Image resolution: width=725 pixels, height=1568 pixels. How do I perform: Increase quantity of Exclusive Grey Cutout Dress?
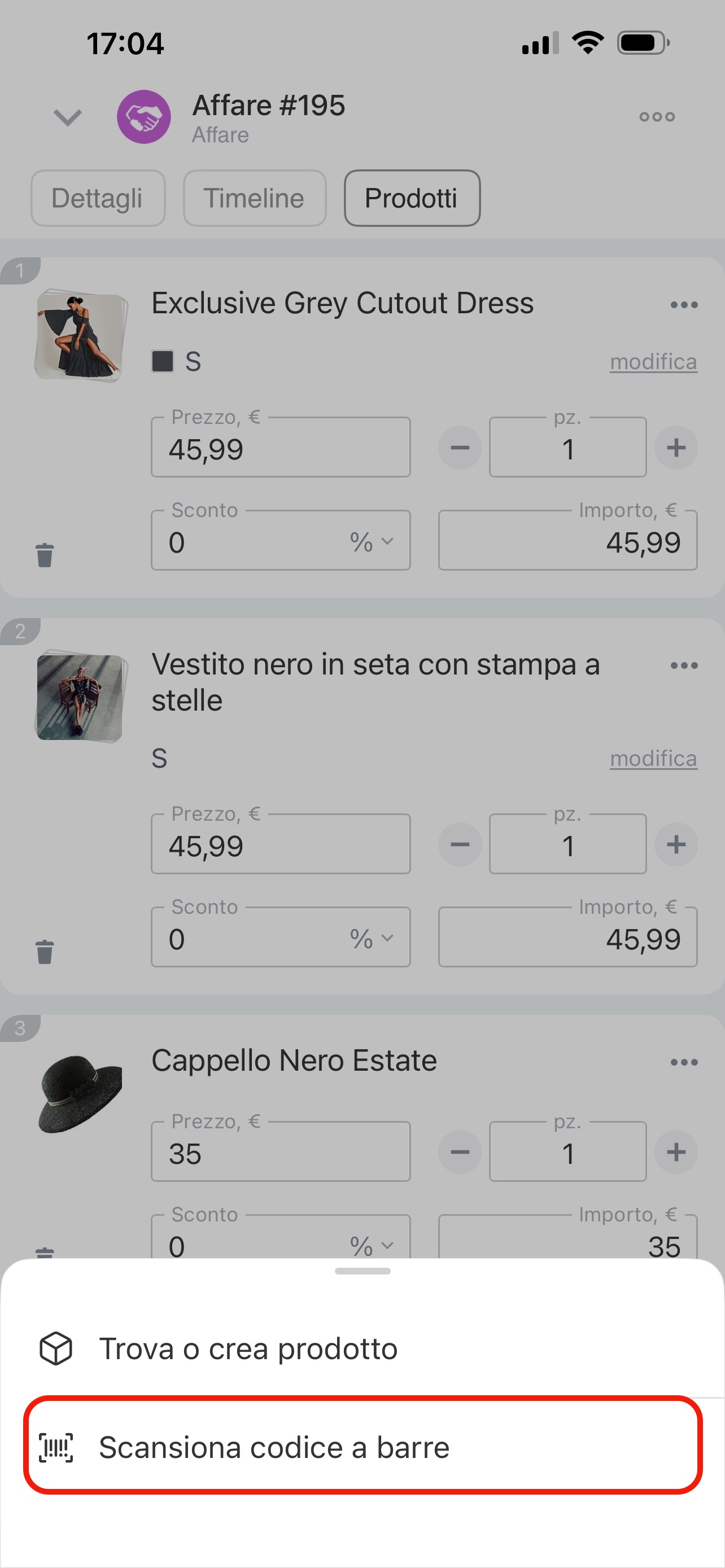(x=676, y=448)
